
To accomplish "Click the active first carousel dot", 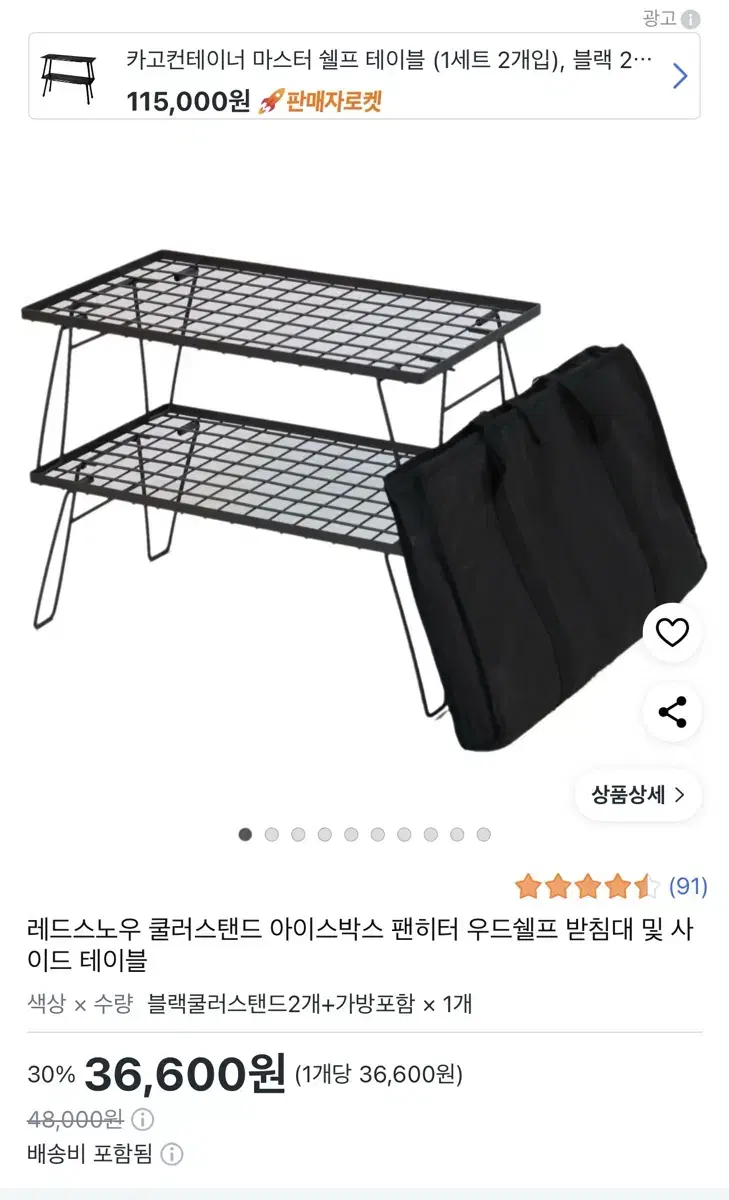I will click(x=246, y=833).
